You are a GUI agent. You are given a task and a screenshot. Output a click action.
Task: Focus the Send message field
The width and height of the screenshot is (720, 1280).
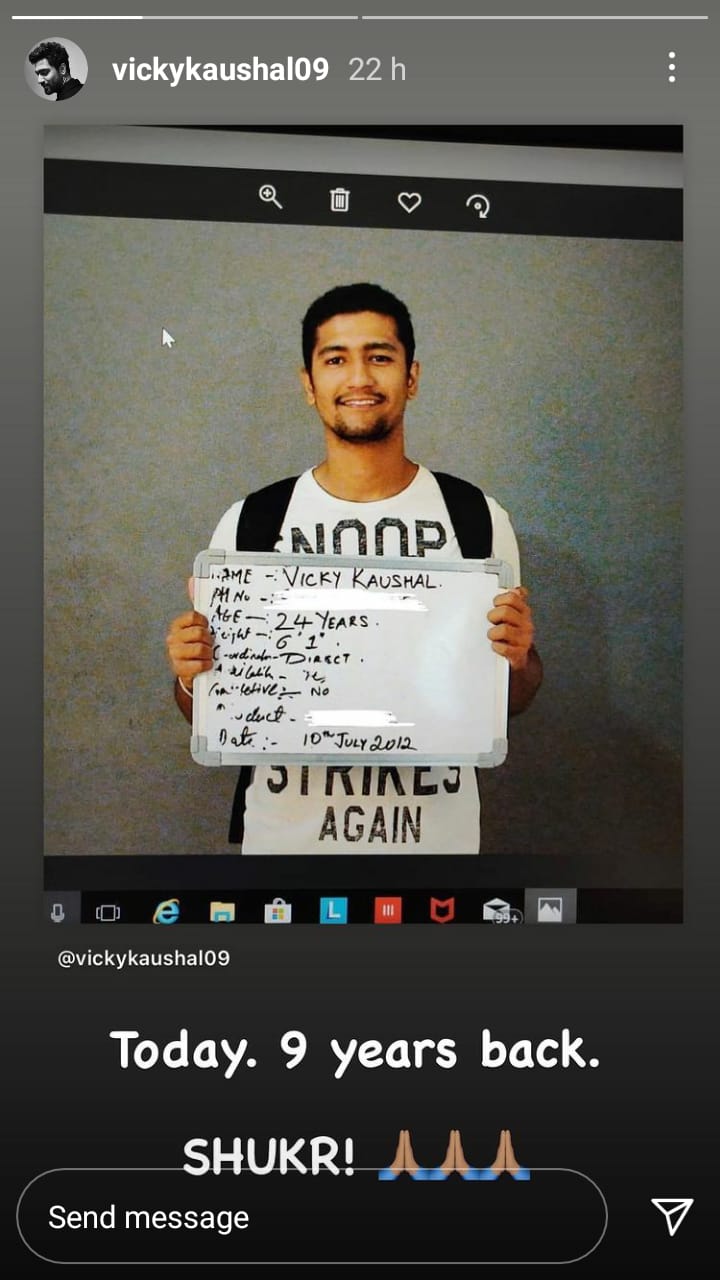point(310,1217)
